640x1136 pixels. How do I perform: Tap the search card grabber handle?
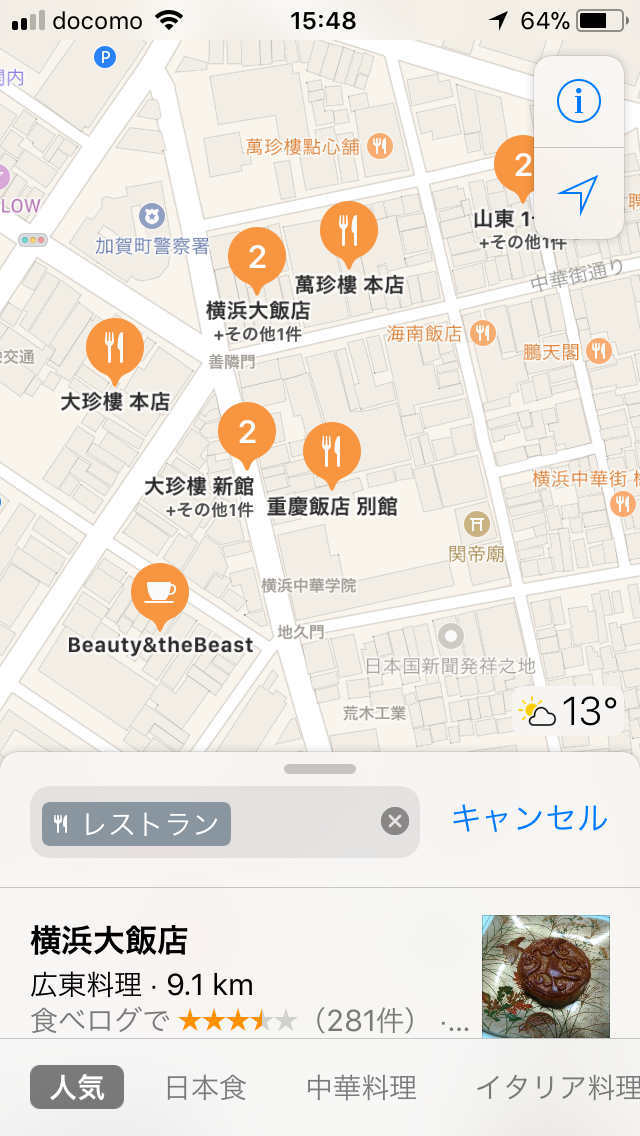(x=320, y=769)
